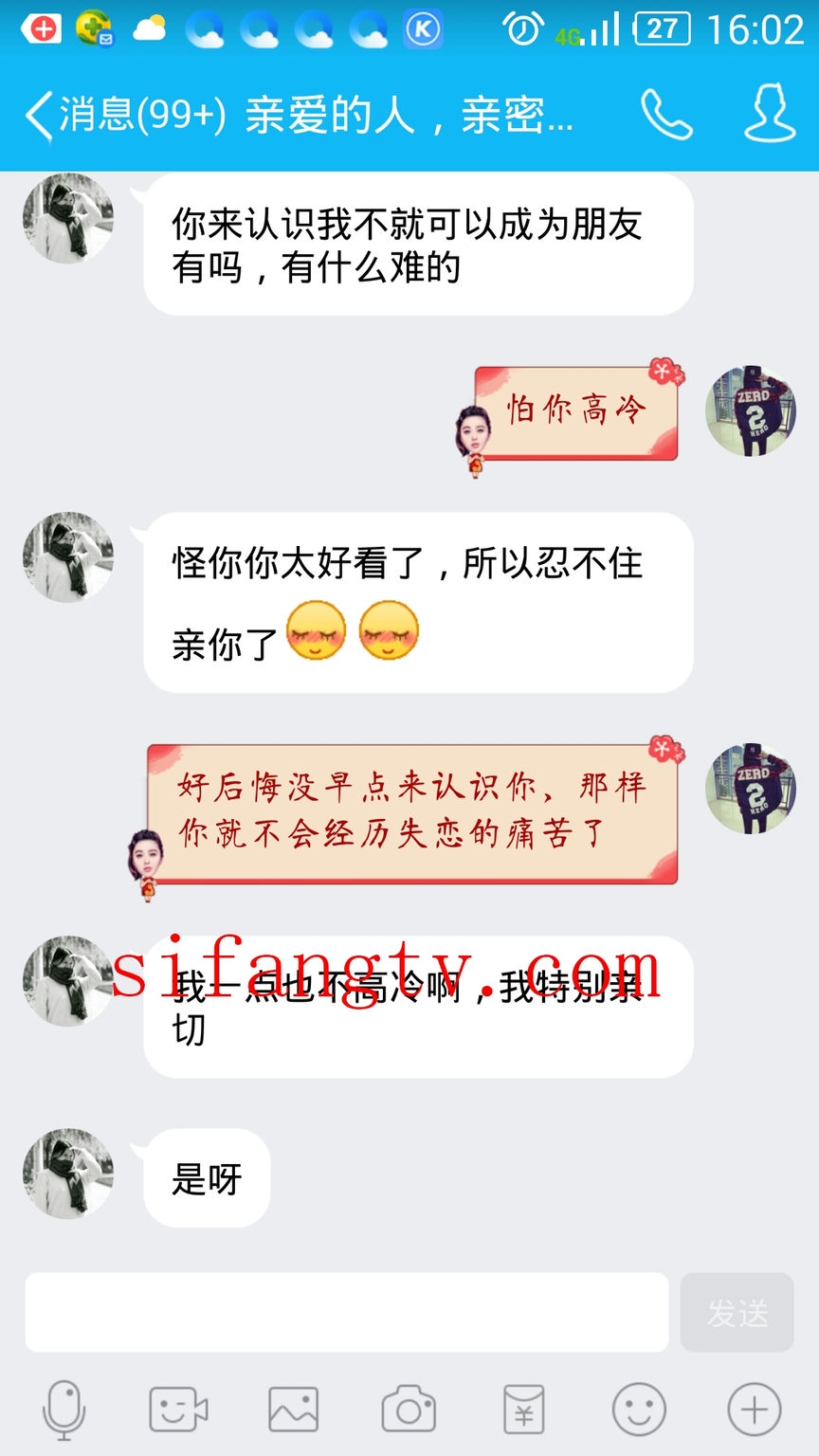Start a video call from the toolbar
This screenshot has width=819, height=1456.
[x=178, y=1410]
